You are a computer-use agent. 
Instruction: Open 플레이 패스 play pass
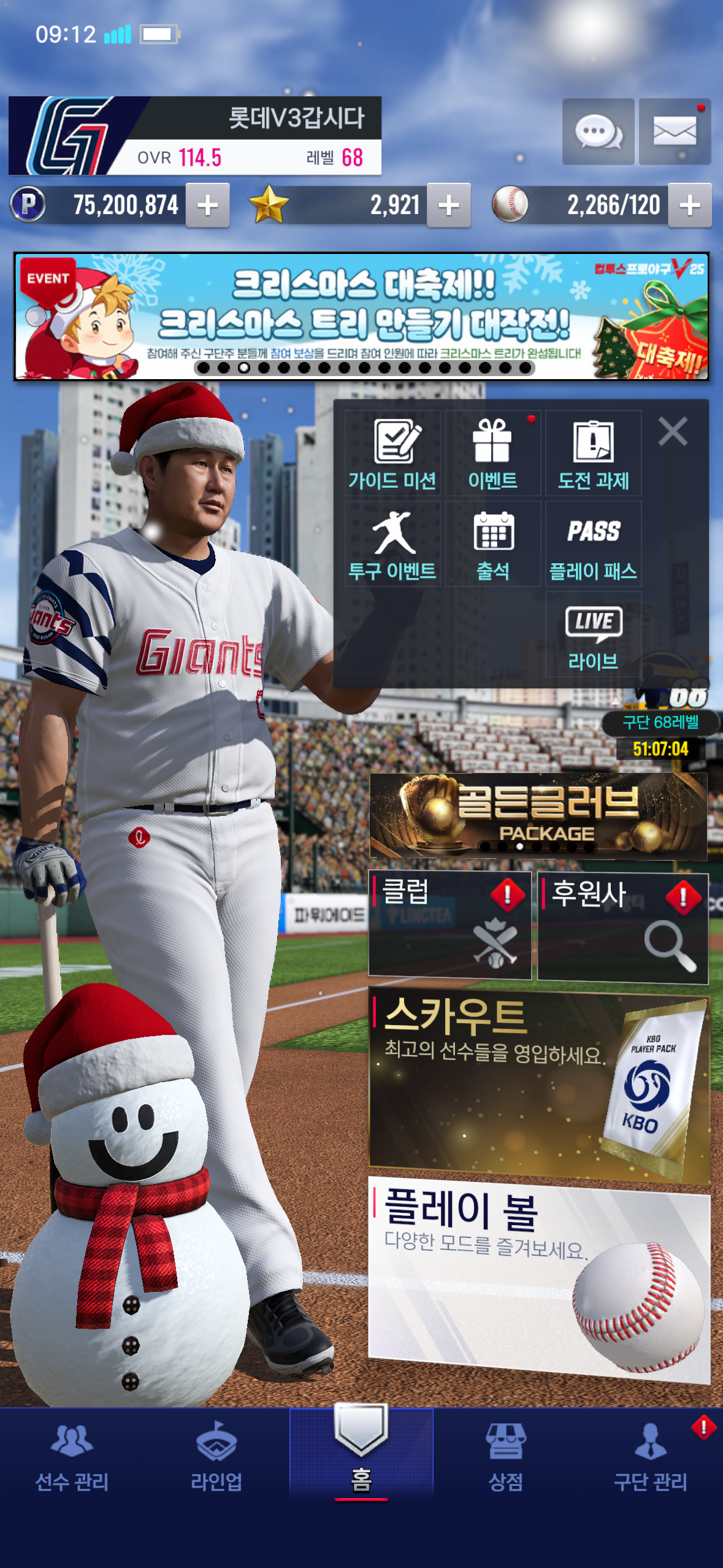(x=593, y=544)
